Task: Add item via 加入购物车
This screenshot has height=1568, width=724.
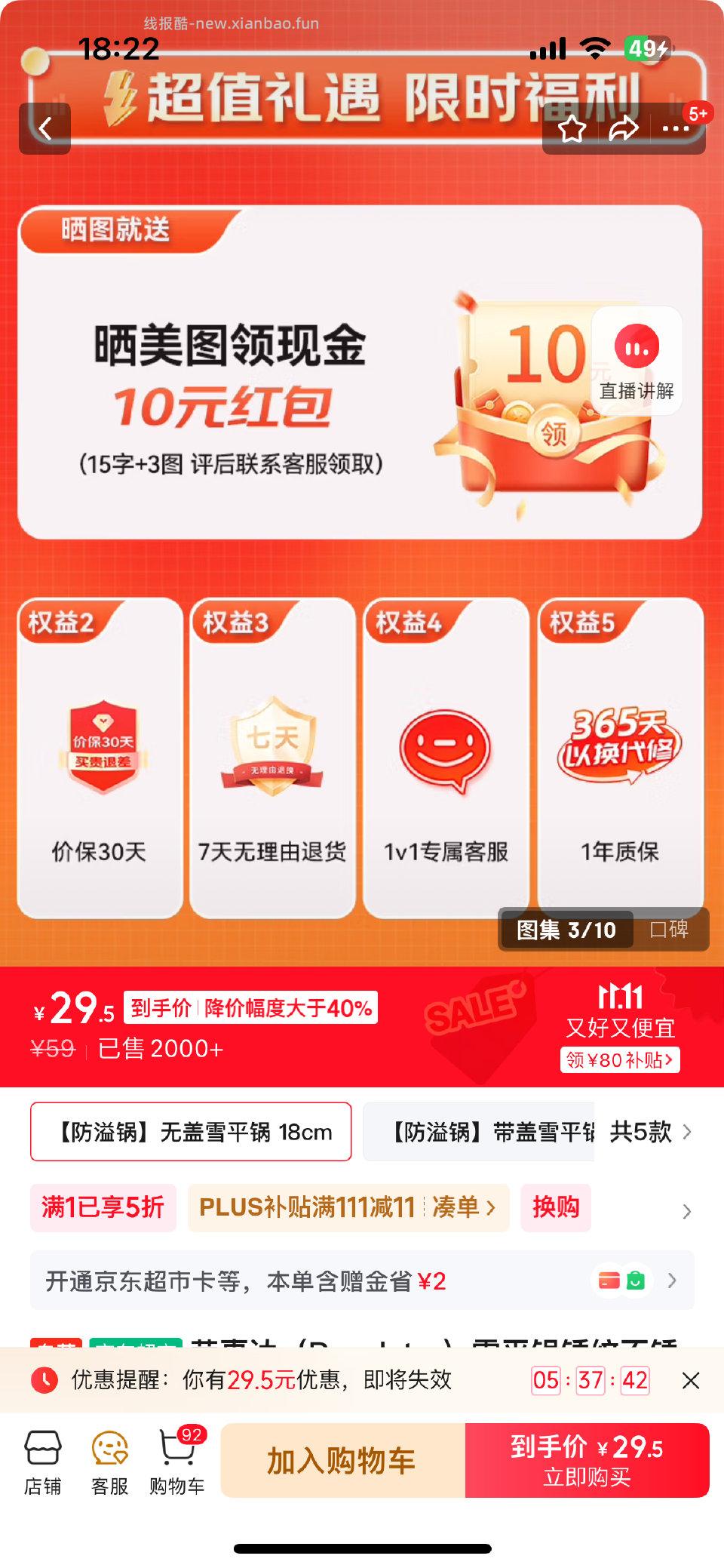Action: tap(342, 1461)
